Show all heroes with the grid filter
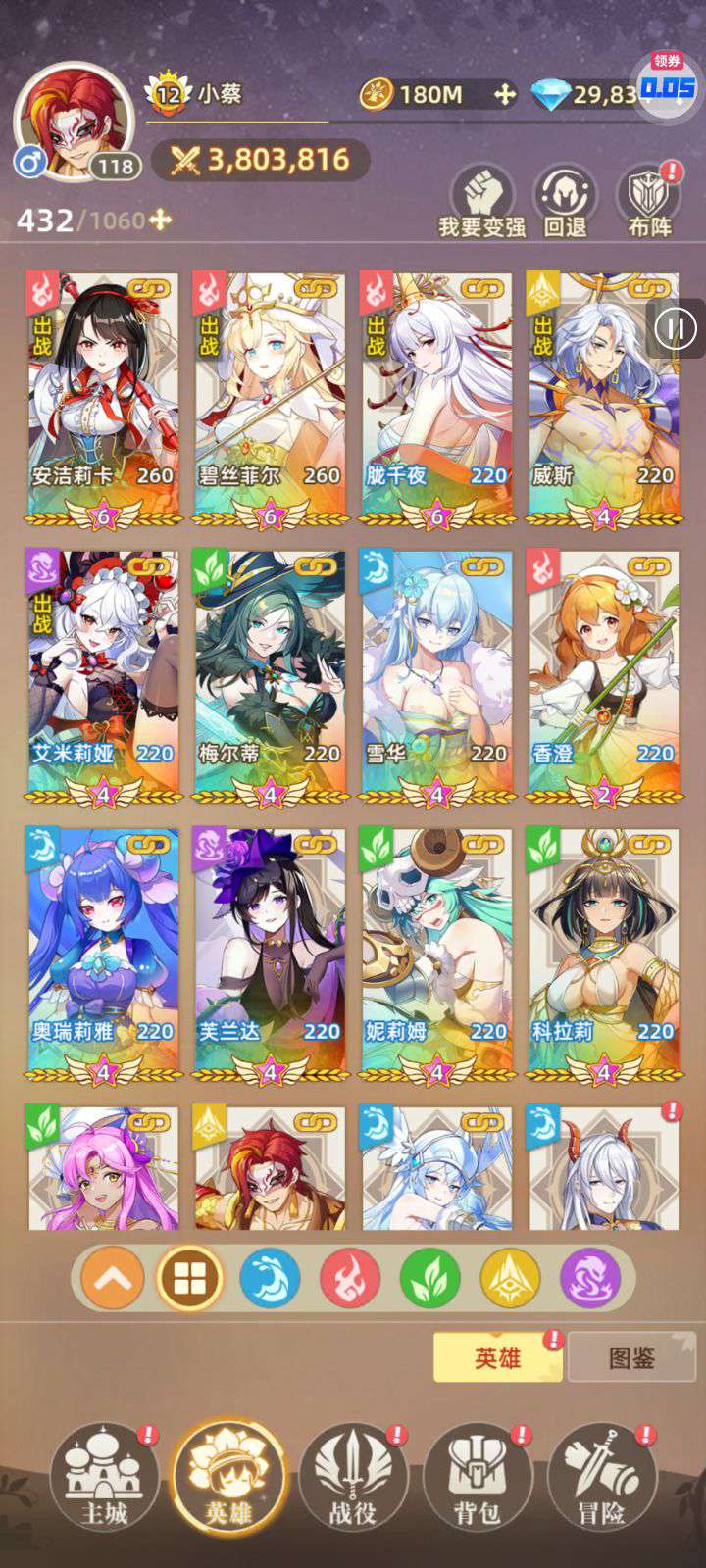The width and height of the screenshot is (706, 1568). tap(189, 1279)
